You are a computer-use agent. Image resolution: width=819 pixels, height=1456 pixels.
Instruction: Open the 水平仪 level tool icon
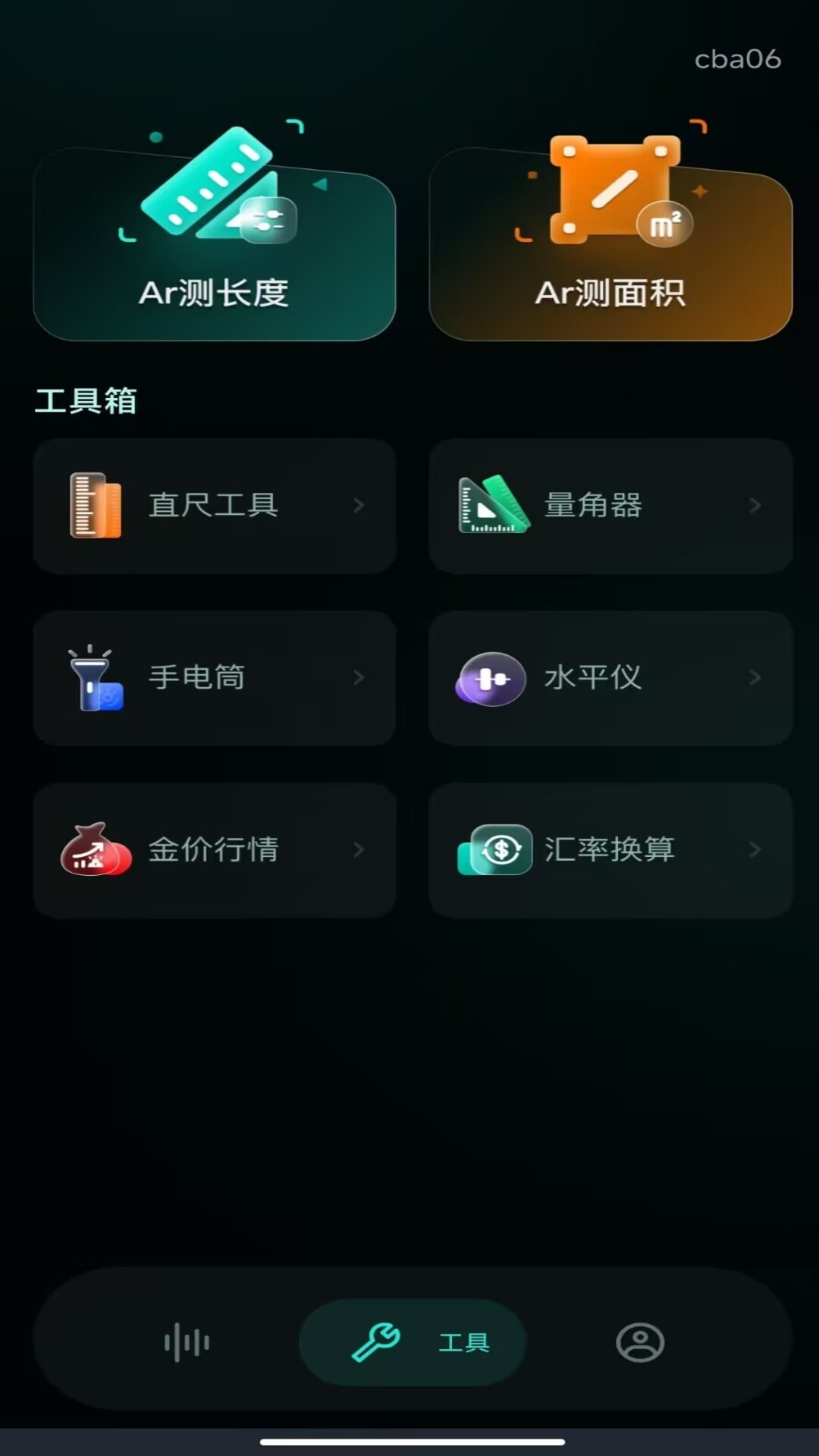pos(489,677)
